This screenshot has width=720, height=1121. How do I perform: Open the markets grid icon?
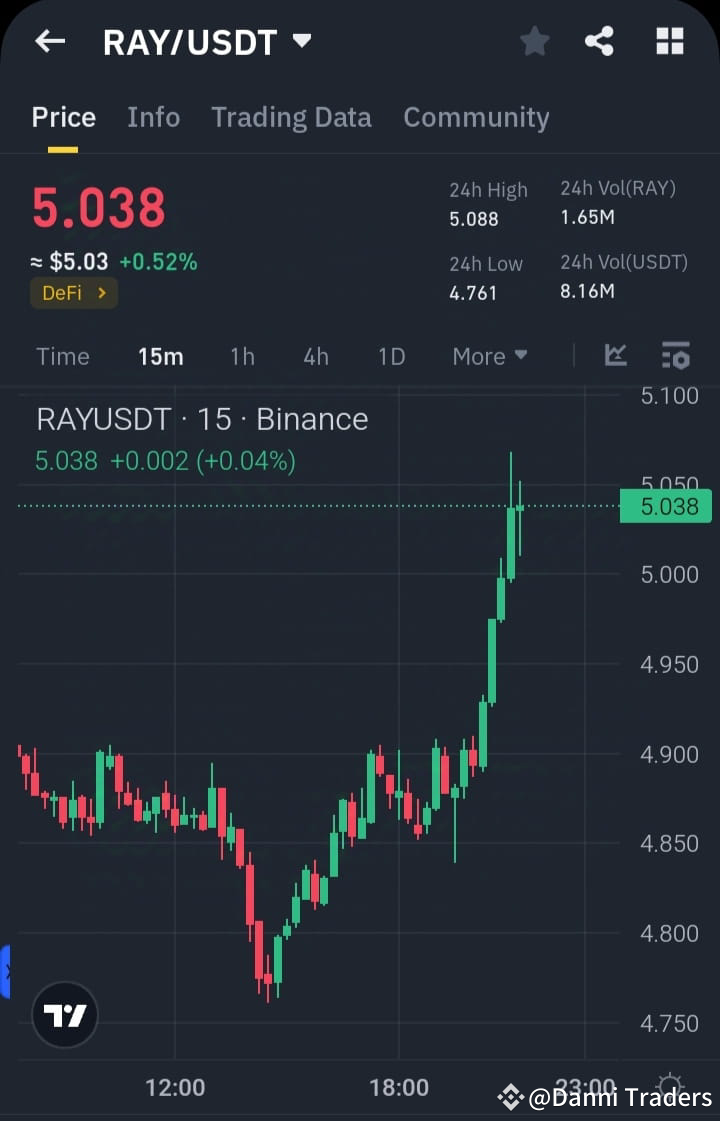click(x=668, y=41)
